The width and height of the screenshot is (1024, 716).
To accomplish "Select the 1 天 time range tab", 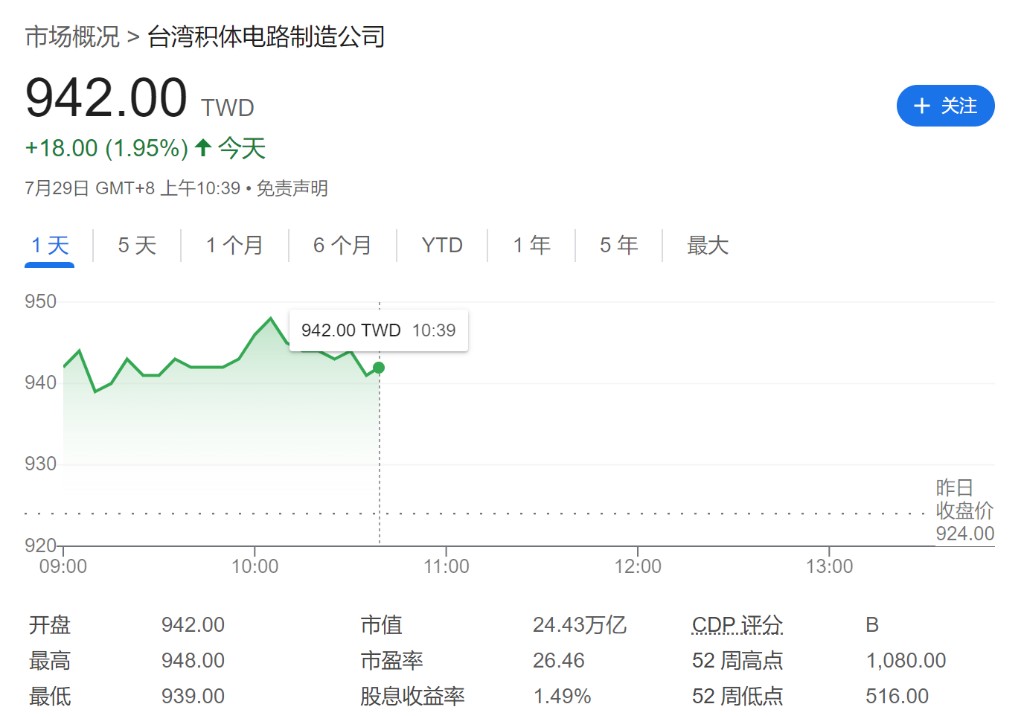I will click(50, 245).
